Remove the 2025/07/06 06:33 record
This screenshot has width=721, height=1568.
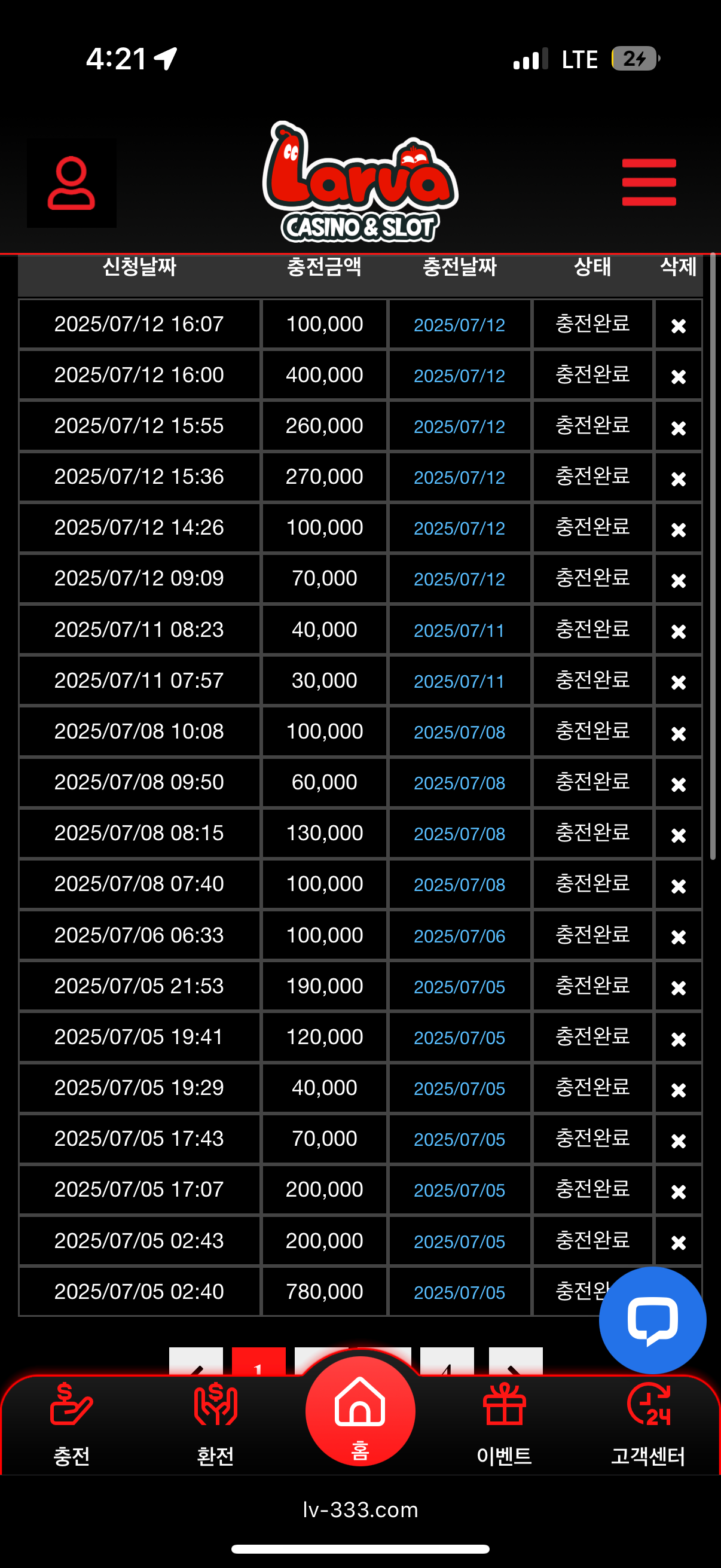click(x=678, y=936)
